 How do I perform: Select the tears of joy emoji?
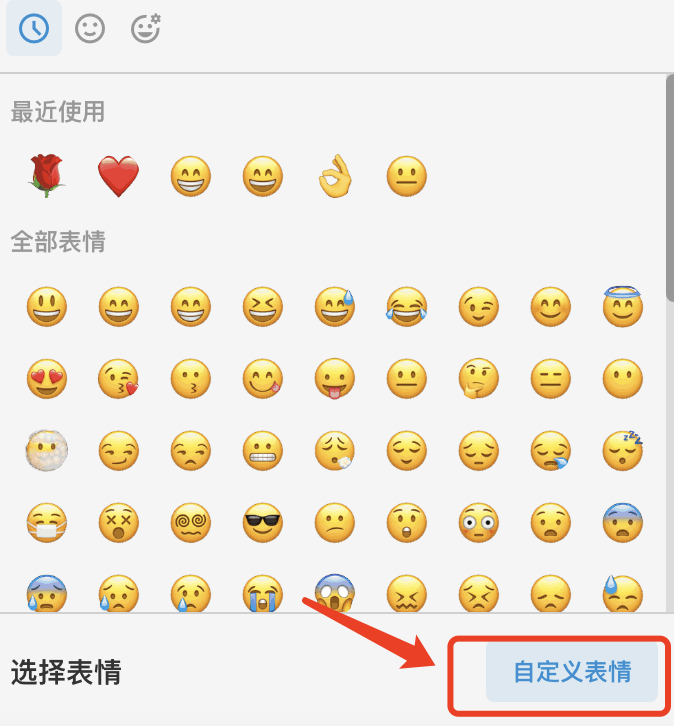pyautogui.click(x=406, y=306)
